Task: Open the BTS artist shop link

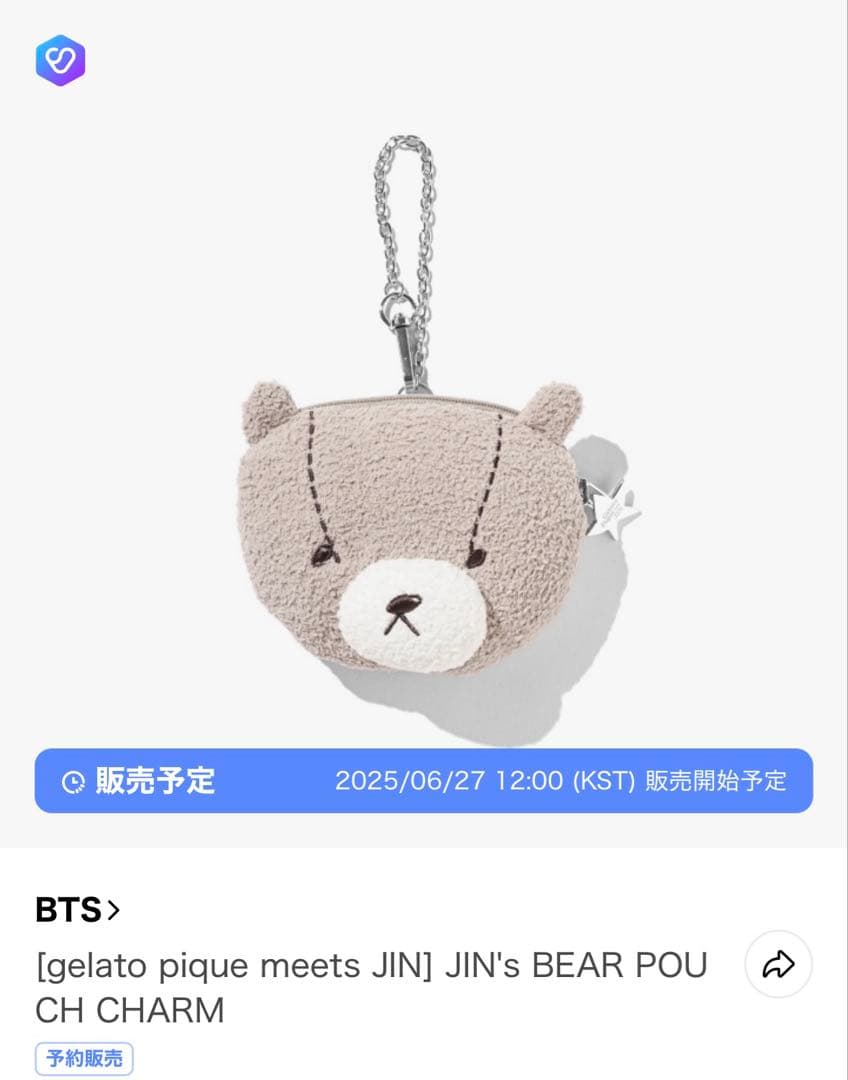Action: click(x=77, y=910)
